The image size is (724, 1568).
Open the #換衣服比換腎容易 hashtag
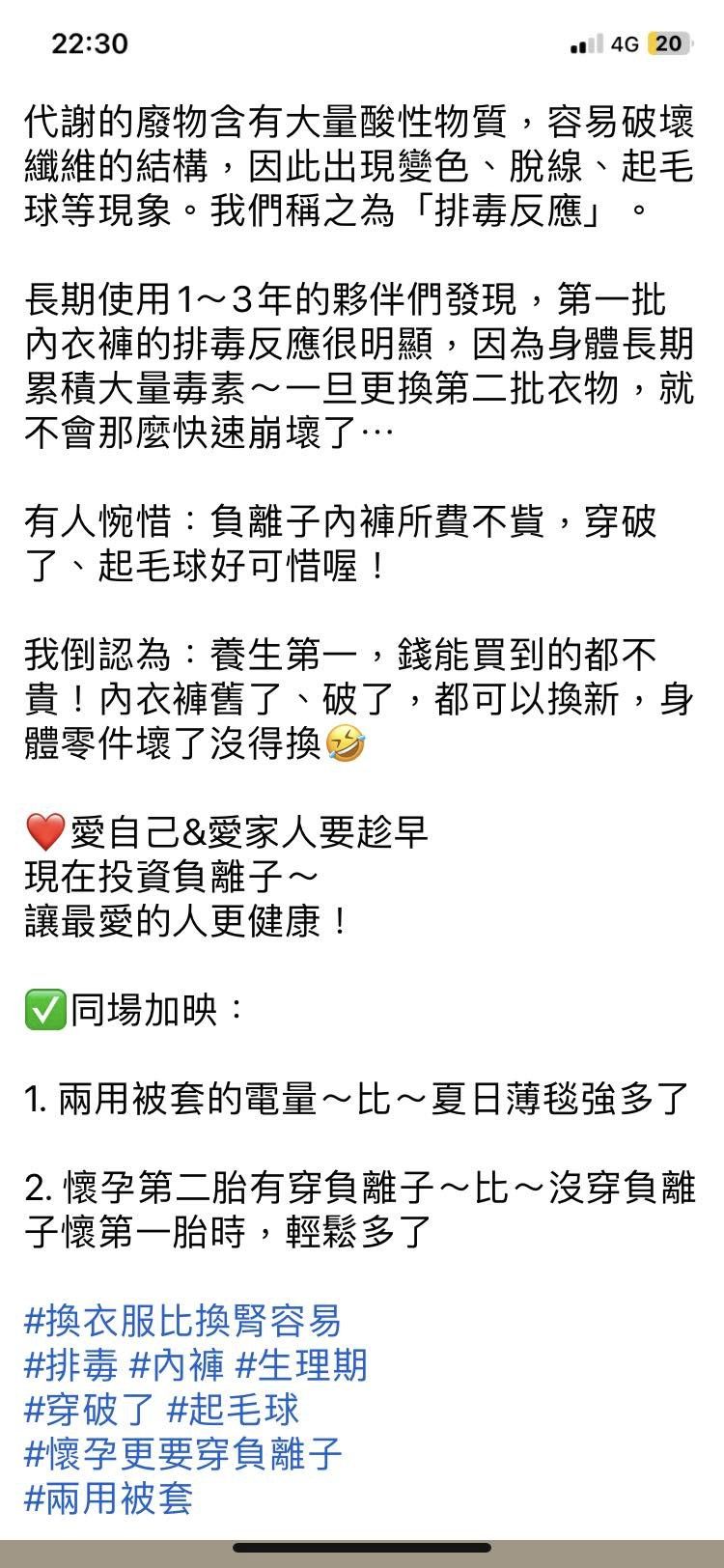point(182,1320)
